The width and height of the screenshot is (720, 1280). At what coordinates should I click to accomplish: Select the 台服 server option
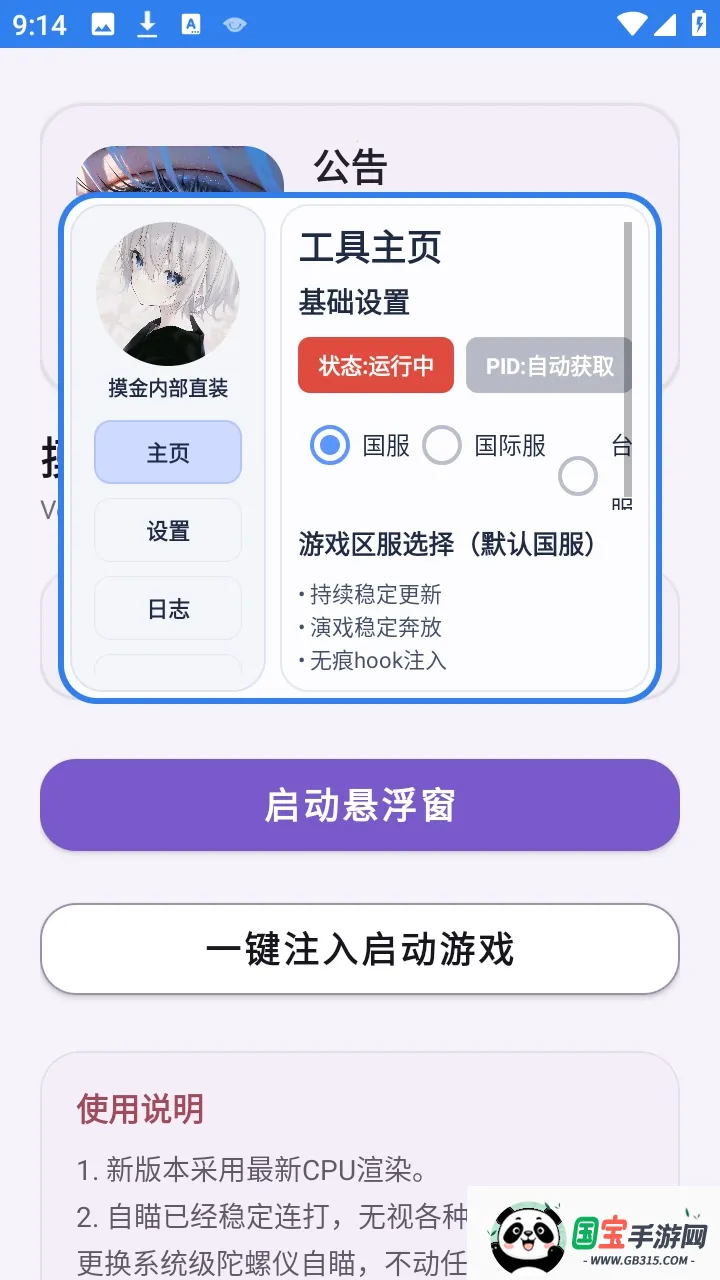578,477
